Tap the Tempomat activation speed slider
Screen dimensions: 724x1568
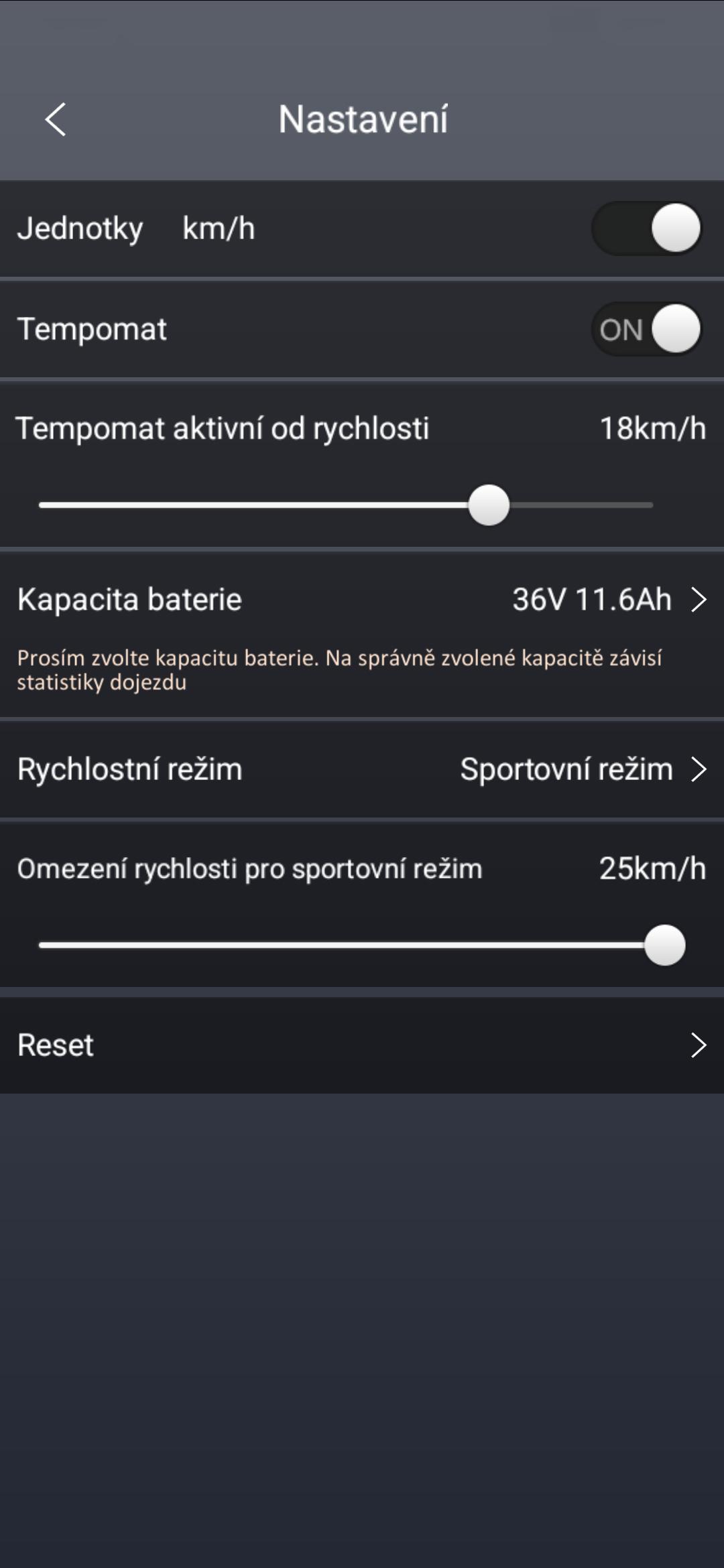click(x=346, y=505)
